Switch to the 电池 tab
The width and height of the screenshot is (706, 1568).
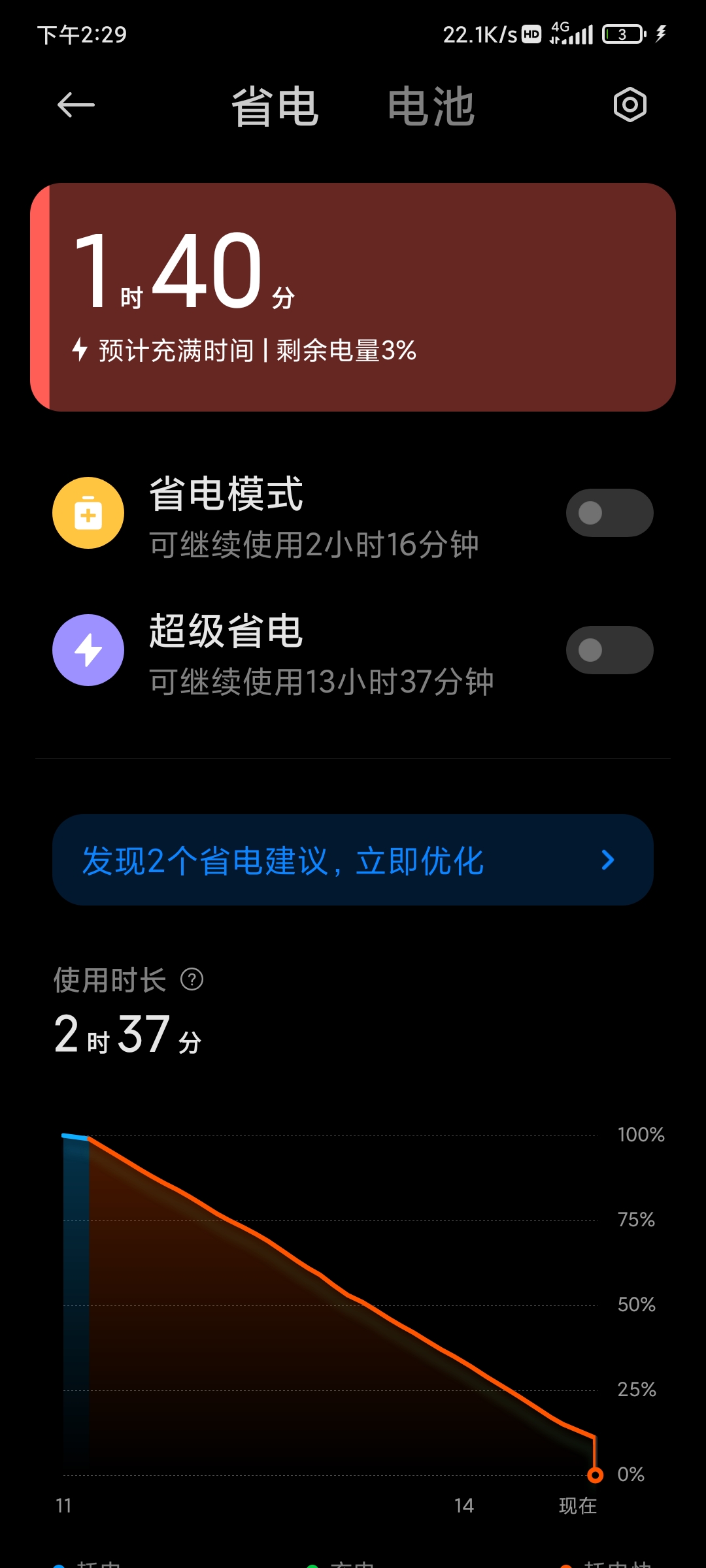coord(431,106)
